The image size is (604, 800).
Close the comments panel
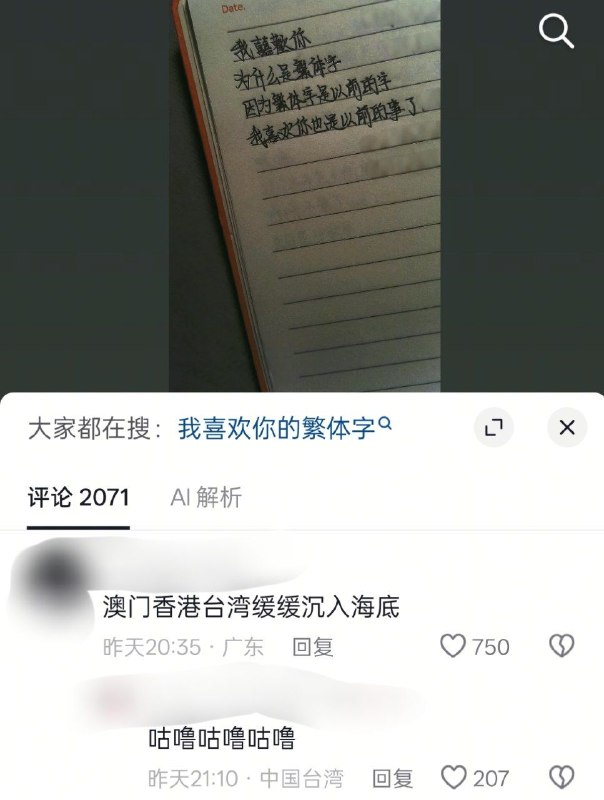[x=567, y=427]
